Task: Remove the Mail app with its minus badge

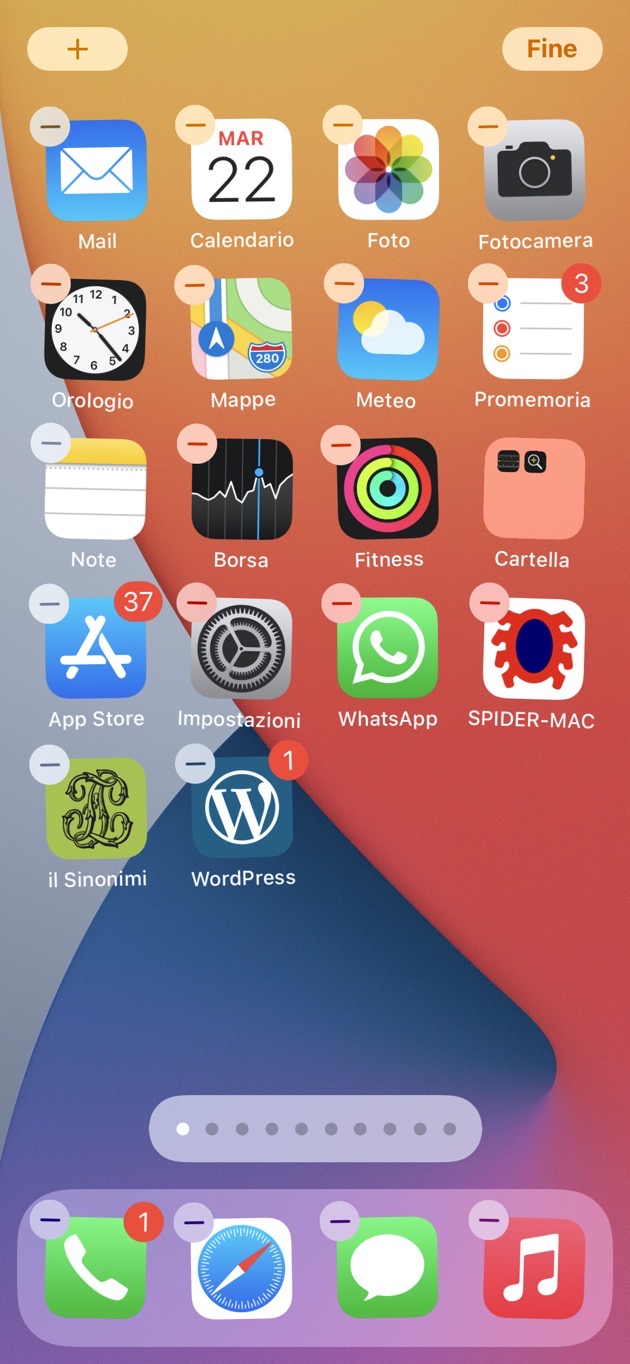Action: click(50, 127)
